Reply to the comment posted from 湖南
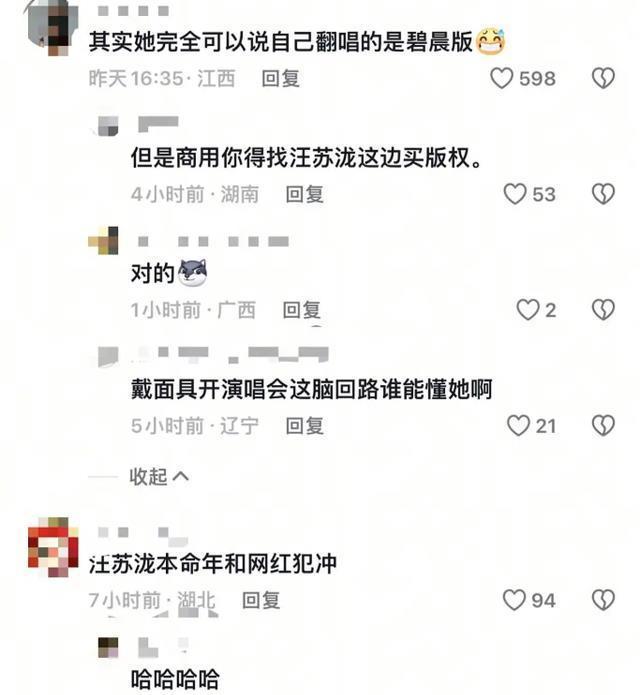640x695 pixels. click(x=304, y=194)
